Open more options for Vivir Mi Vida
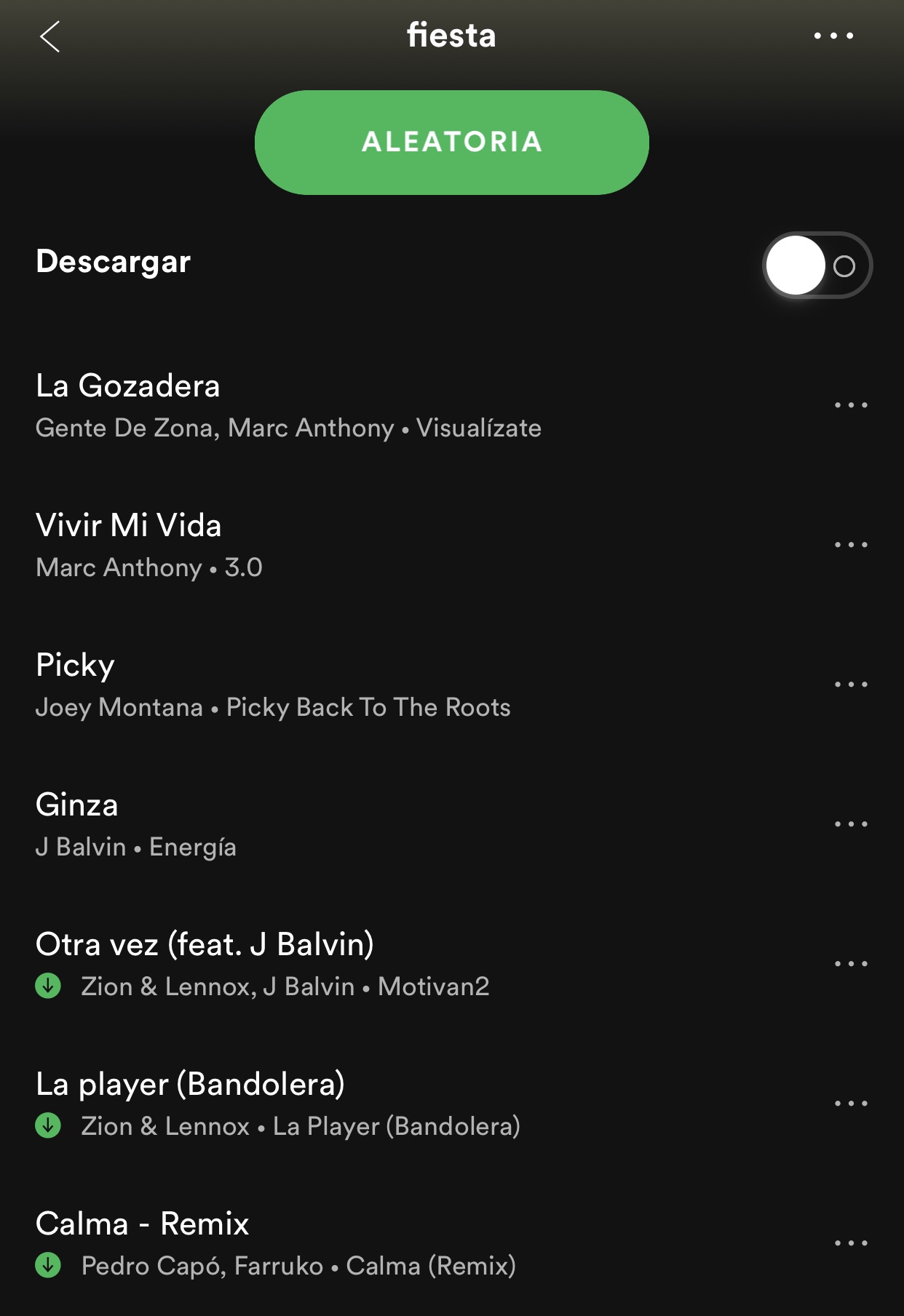The height and width of the screenshot is (1316, 904). (x=850, y=545)
